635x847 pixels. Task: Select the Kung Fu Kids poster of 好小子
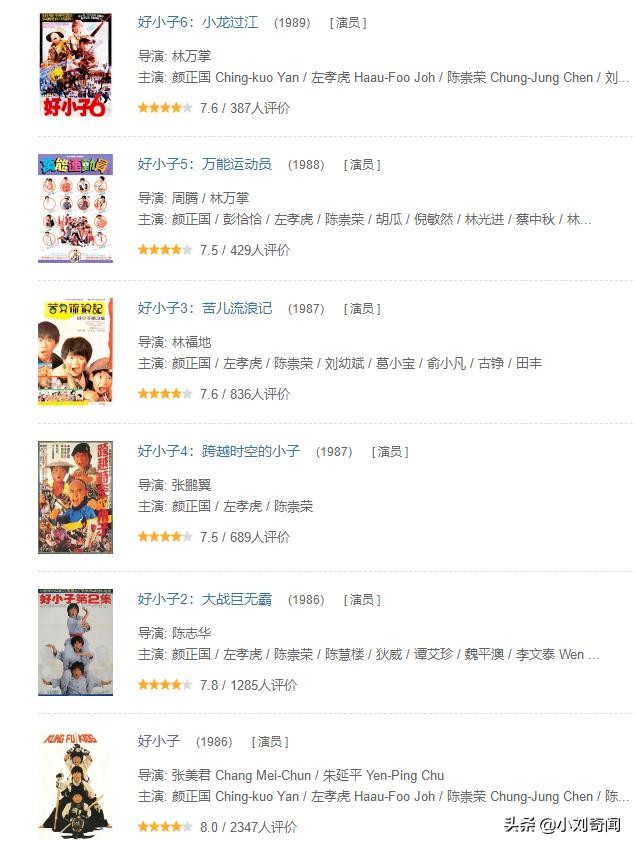75,786
